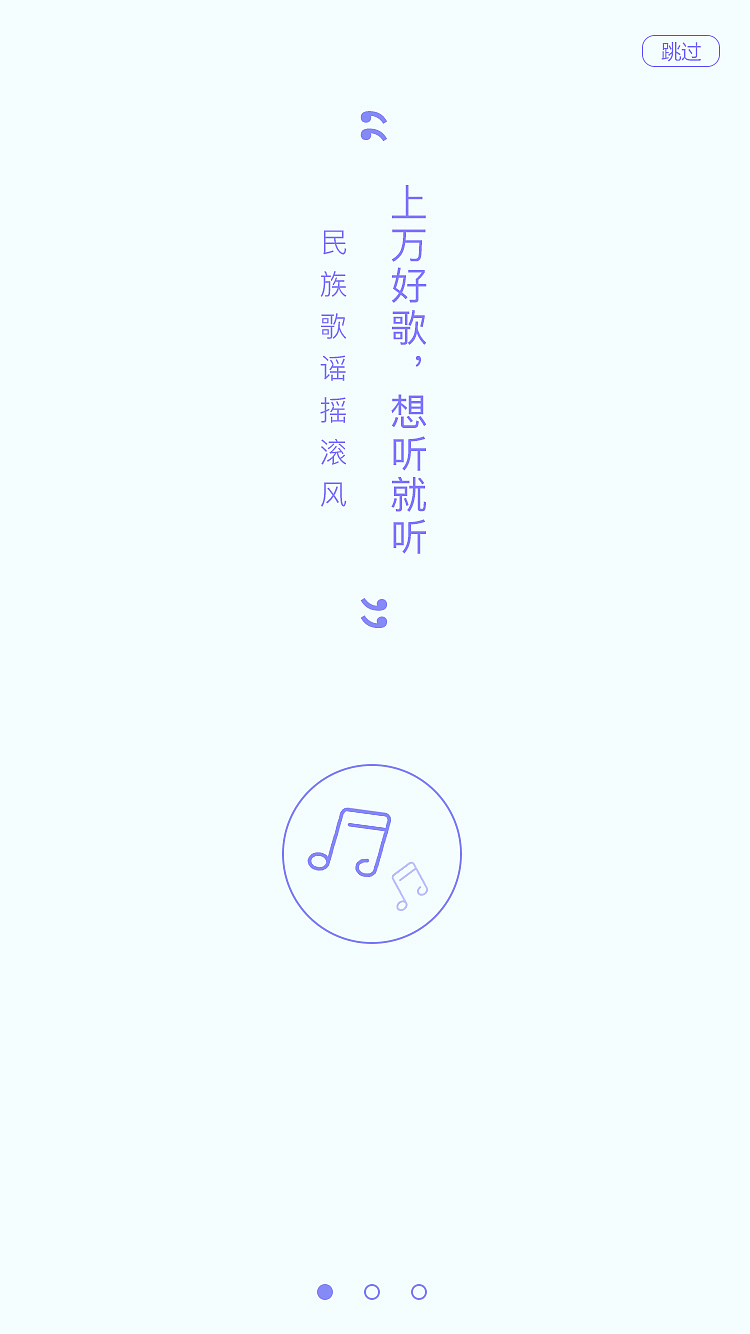Tap the rounded skip pill button
The image size is (750, 1334).
pos(681,51)
